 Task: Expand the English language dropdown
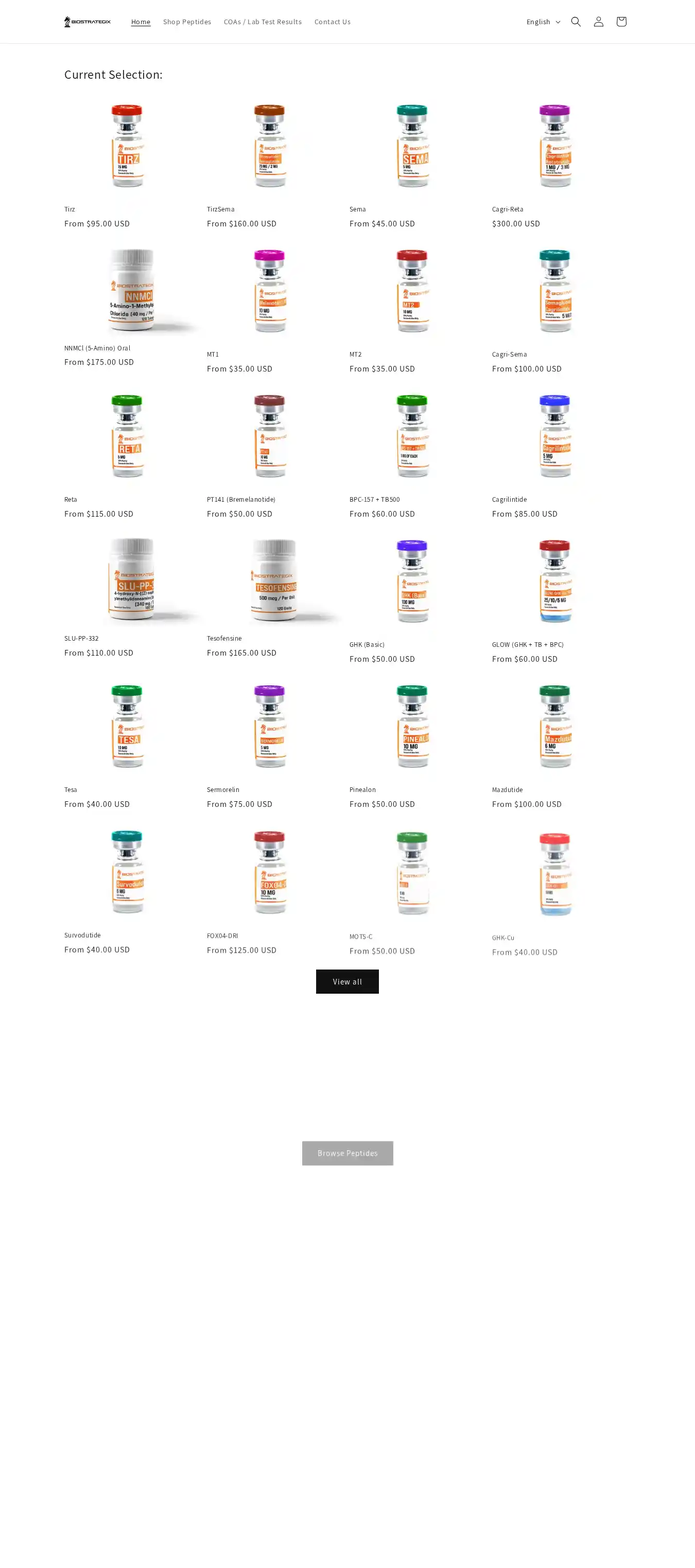tap(543, 22)
